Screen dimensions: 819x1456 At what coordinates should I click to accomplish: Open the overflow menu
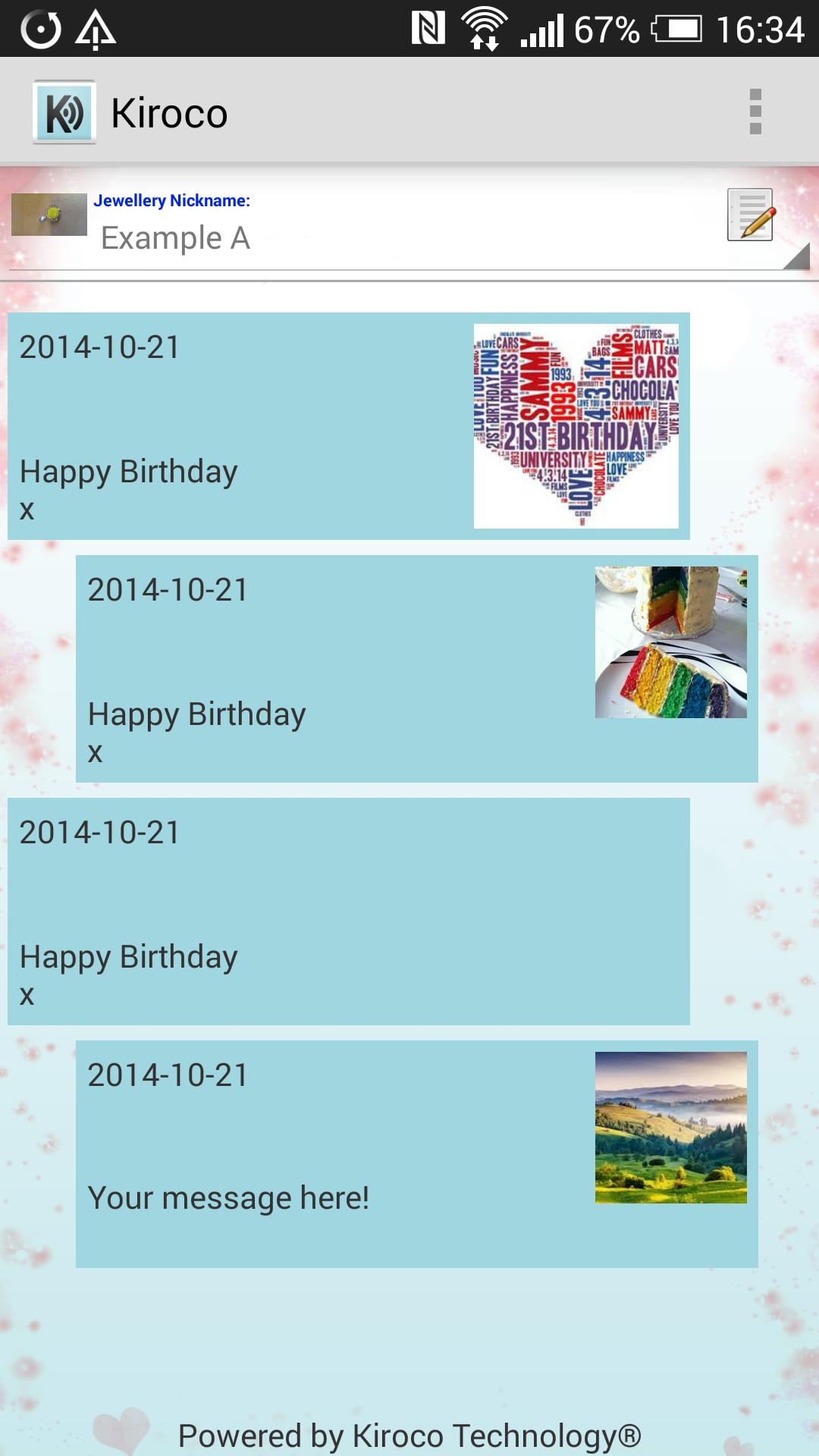tap(755, 112)
